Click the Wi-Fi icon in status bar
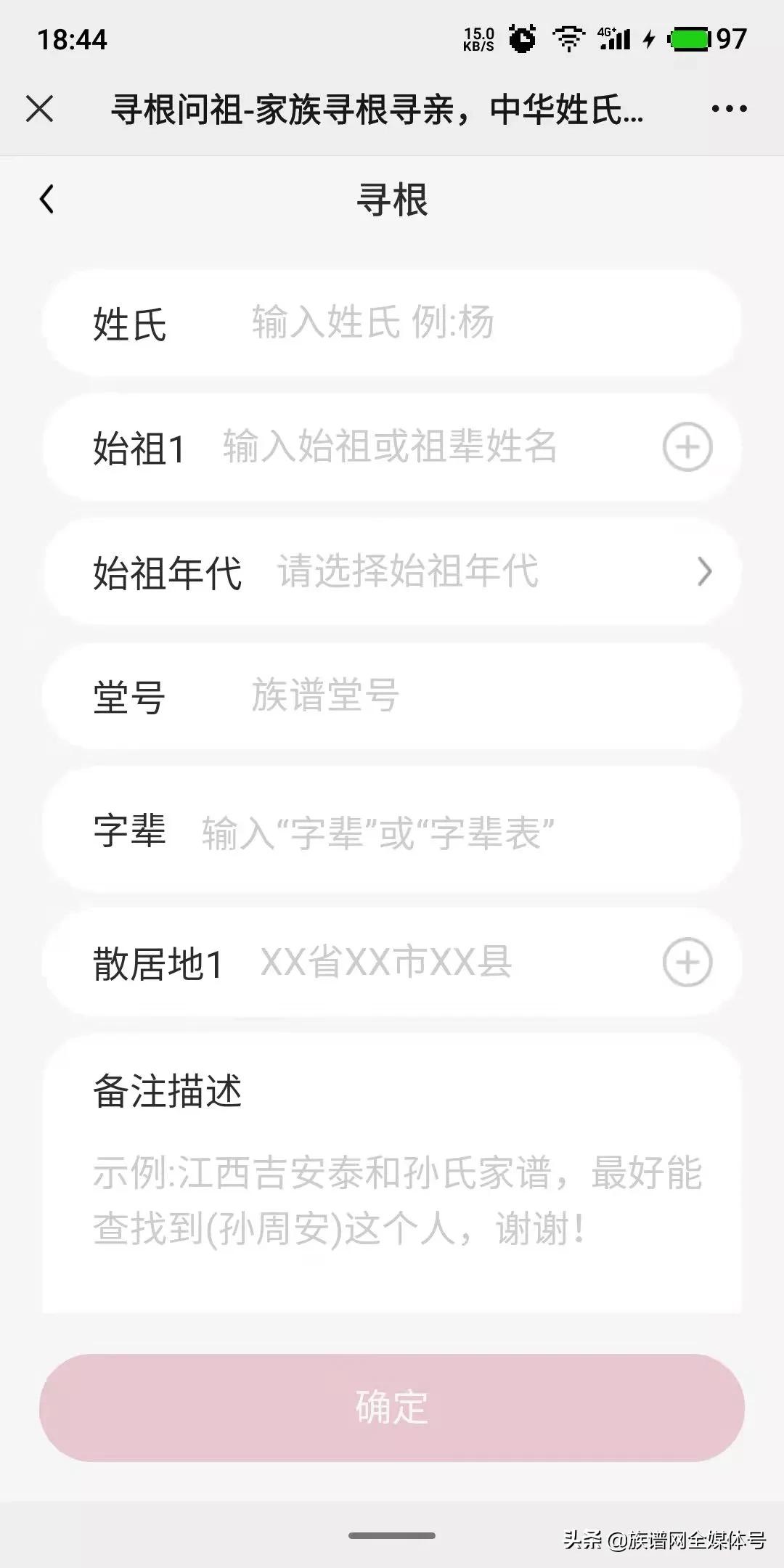This screenshot has height=1568, width=784. (569, 38)
